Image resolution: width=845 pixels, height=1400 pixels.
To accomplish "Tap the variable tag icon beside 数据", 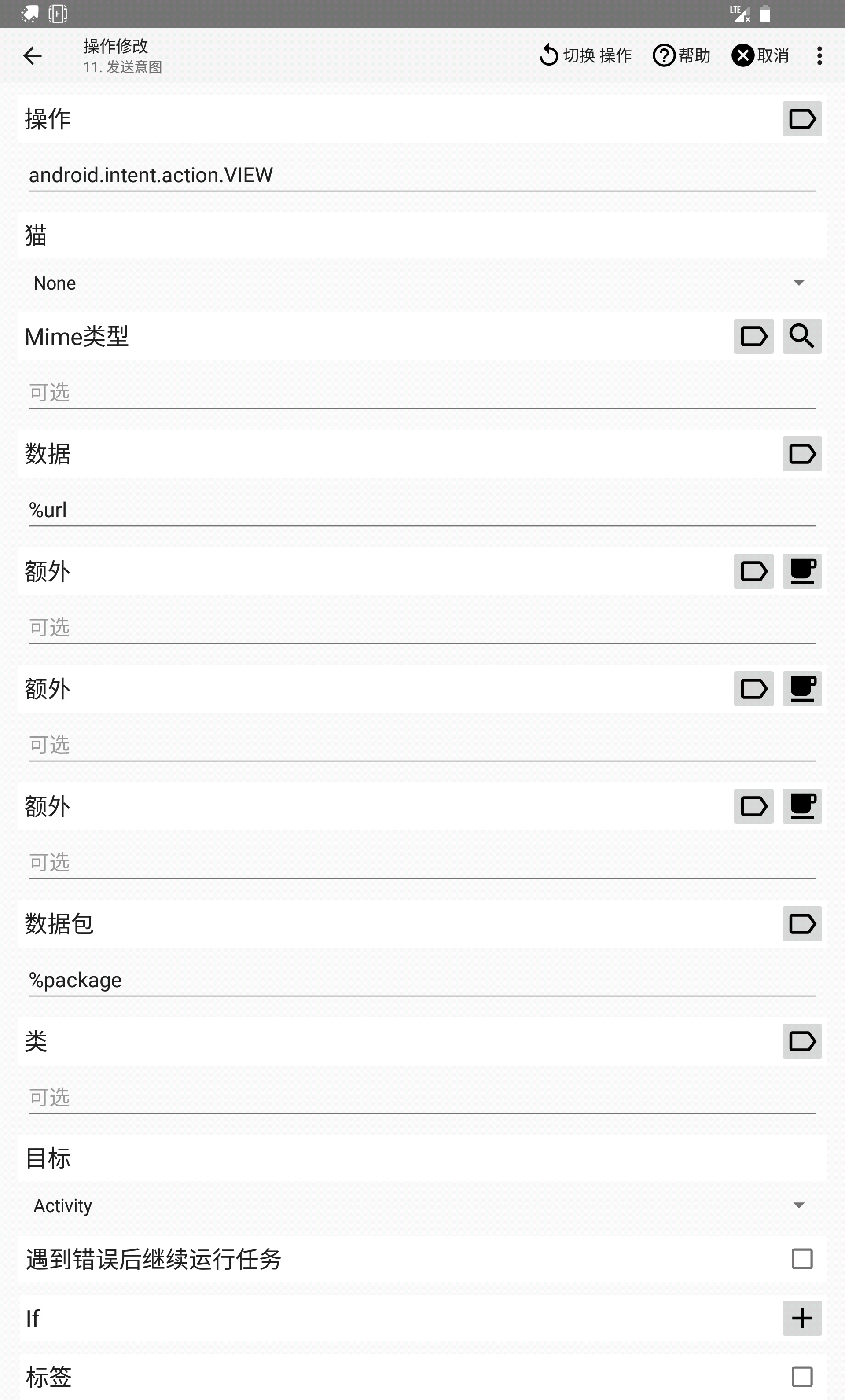I will pyautogui.click(x=802, y=454).
